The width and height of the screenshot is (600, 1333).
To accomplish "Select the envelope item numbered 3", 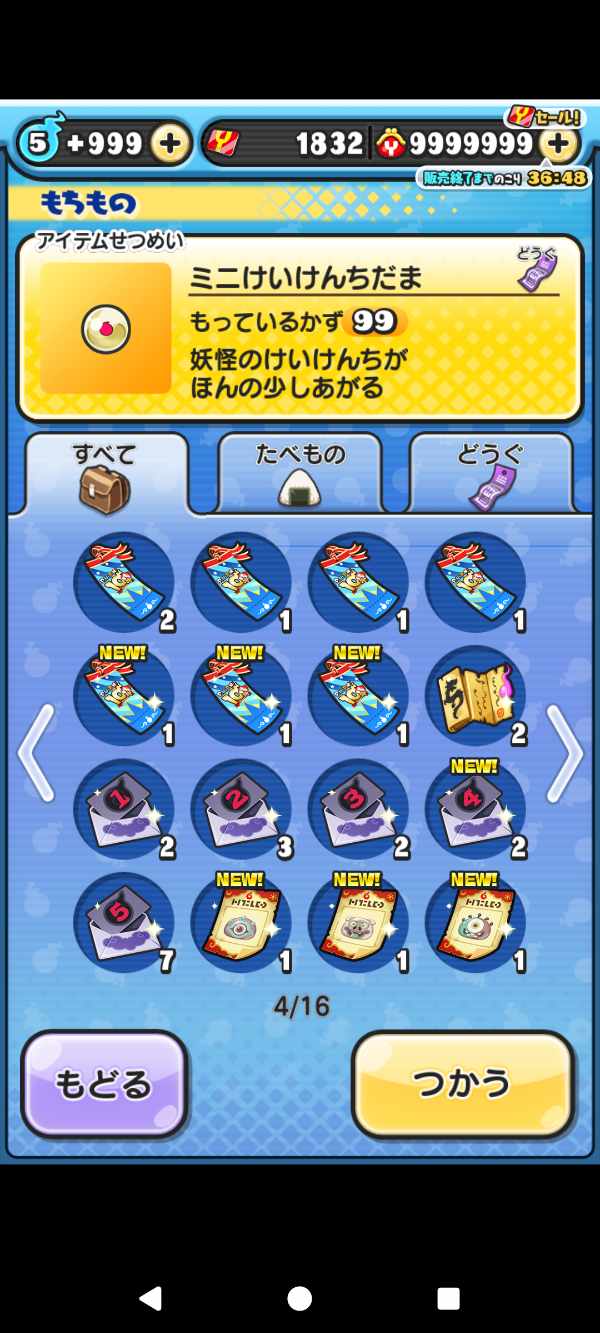I will (357, 808).
